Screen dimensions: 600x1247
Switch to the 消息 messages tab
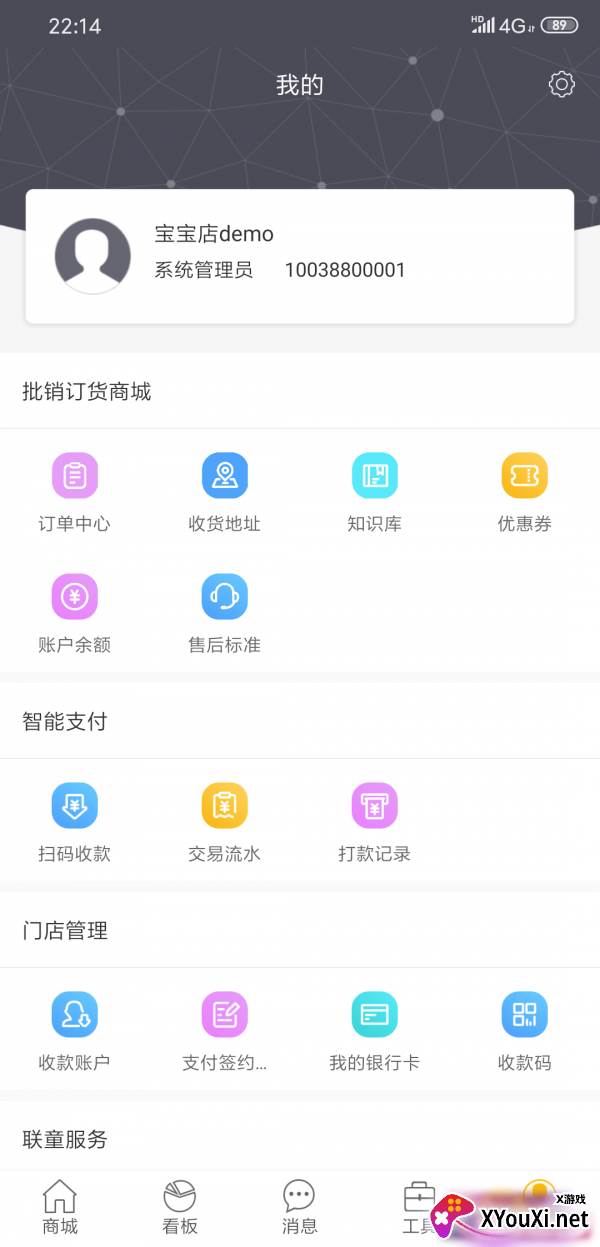[x=300, y=1207]
